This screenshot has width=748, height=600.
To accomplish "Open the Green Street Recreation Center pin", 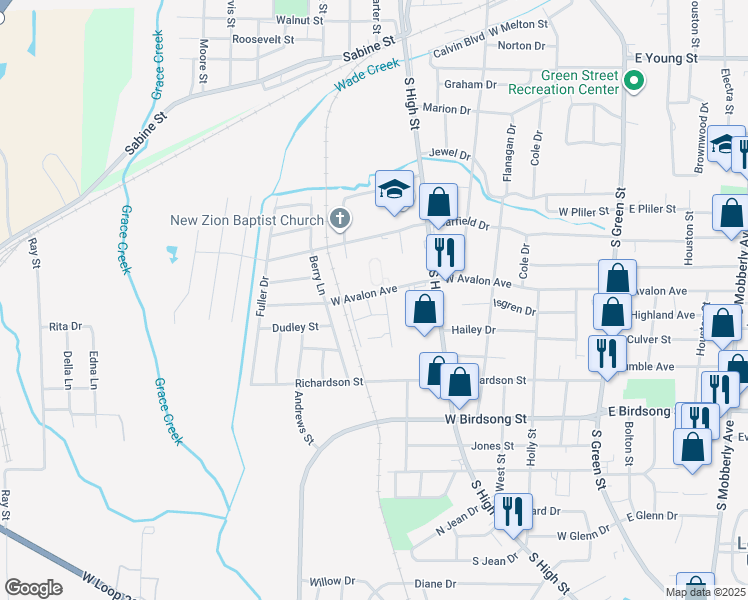I will [633, 81].
